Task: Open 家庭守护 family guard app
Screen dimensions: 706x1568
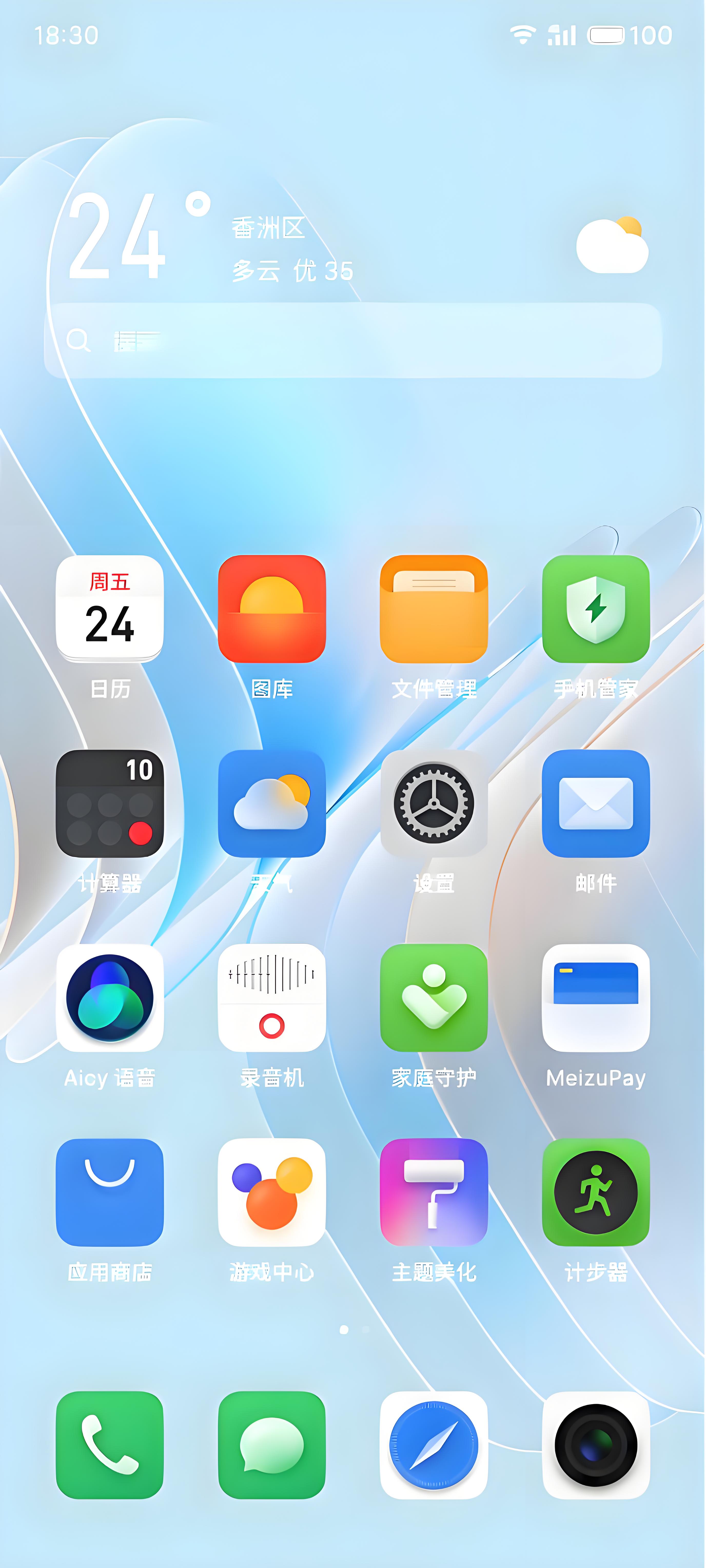Action: (434, 998)
